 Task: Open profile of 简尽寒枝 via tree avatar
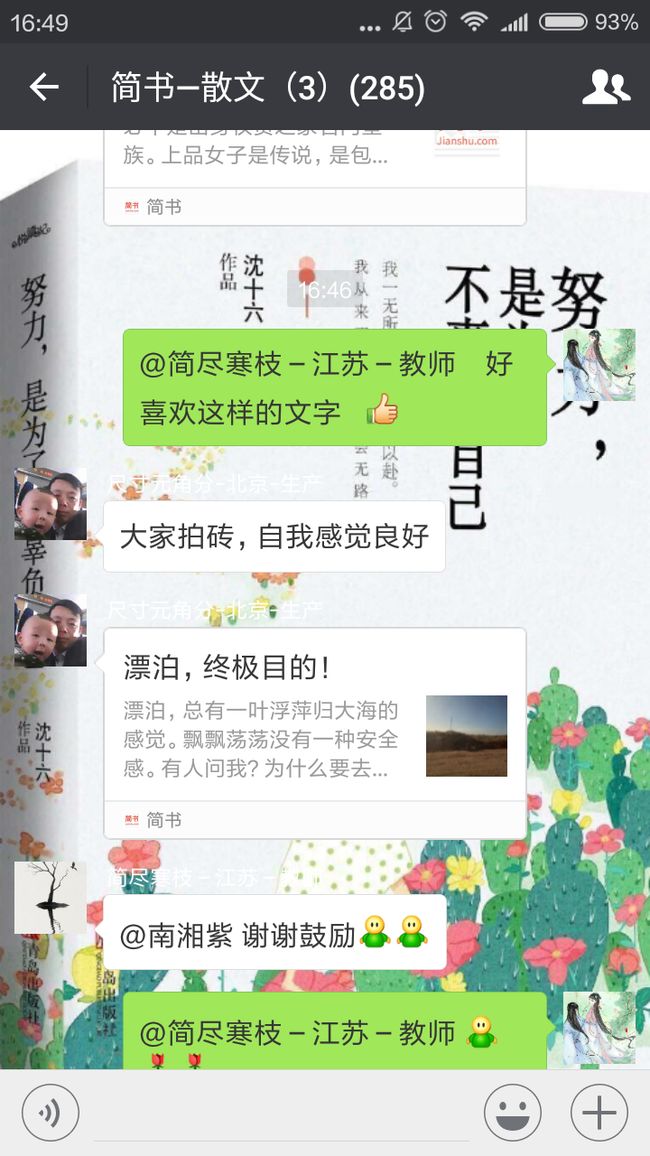click(50, 898)
